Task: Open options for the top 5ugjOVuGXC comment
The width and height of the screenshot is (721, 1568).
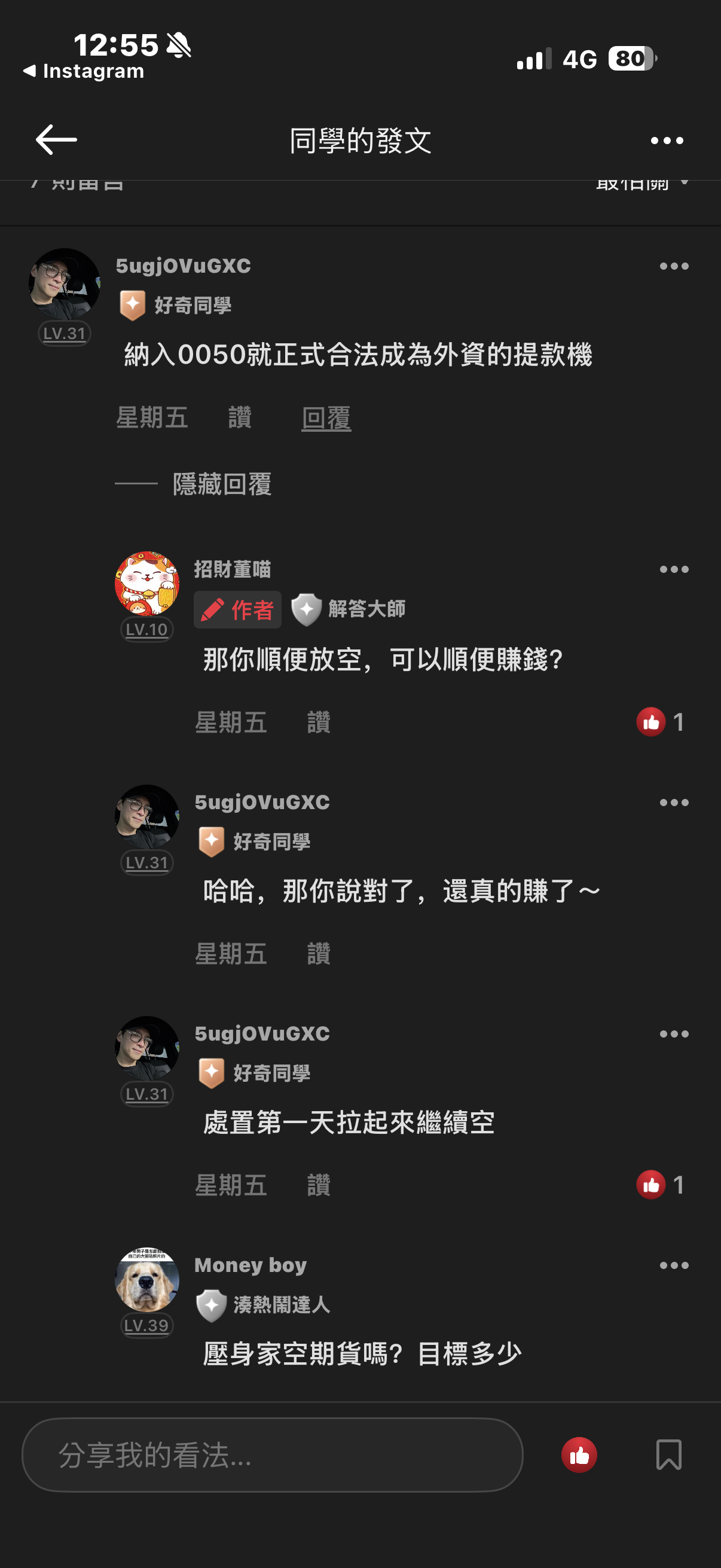Action: coord(674,266)
